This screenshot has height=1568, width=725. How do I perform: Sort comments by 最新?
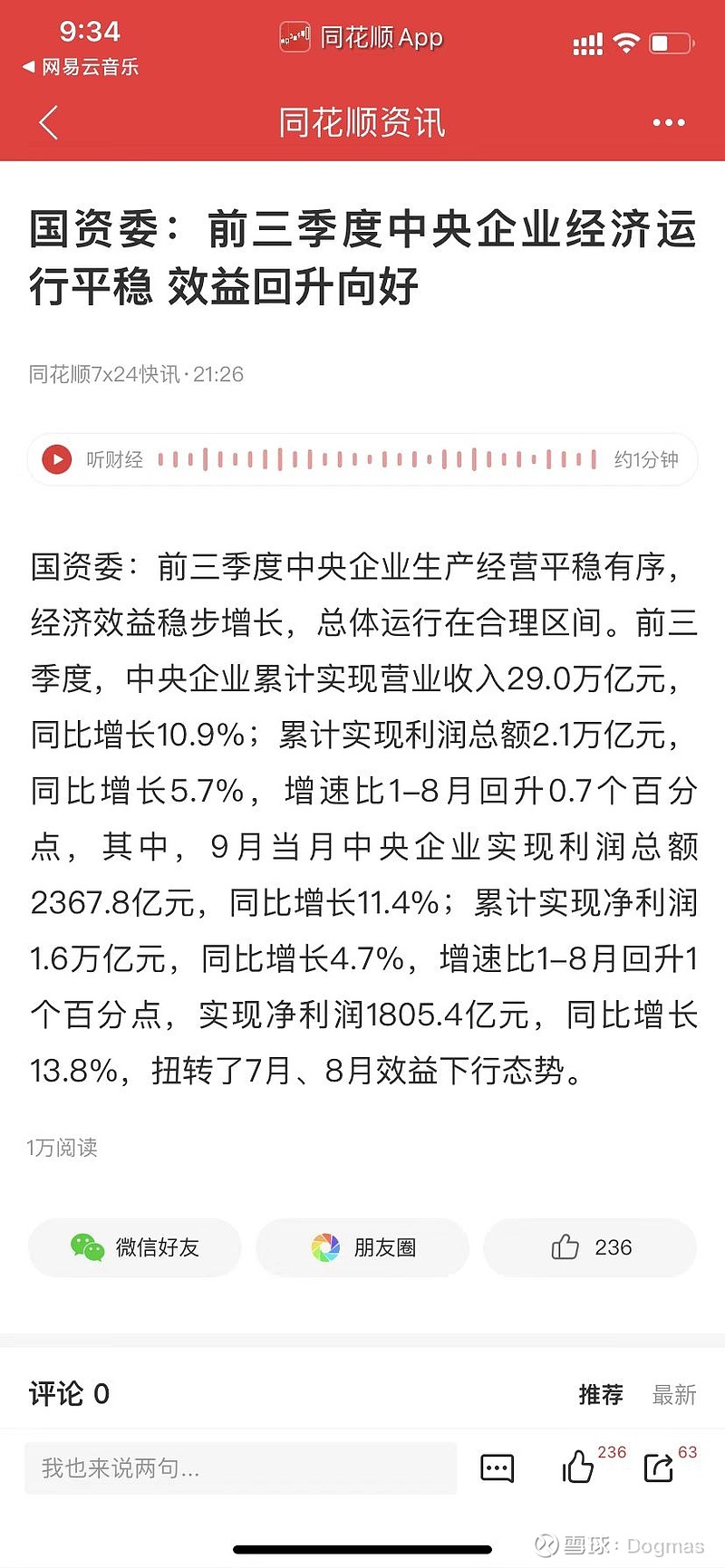click(674, 1394)
